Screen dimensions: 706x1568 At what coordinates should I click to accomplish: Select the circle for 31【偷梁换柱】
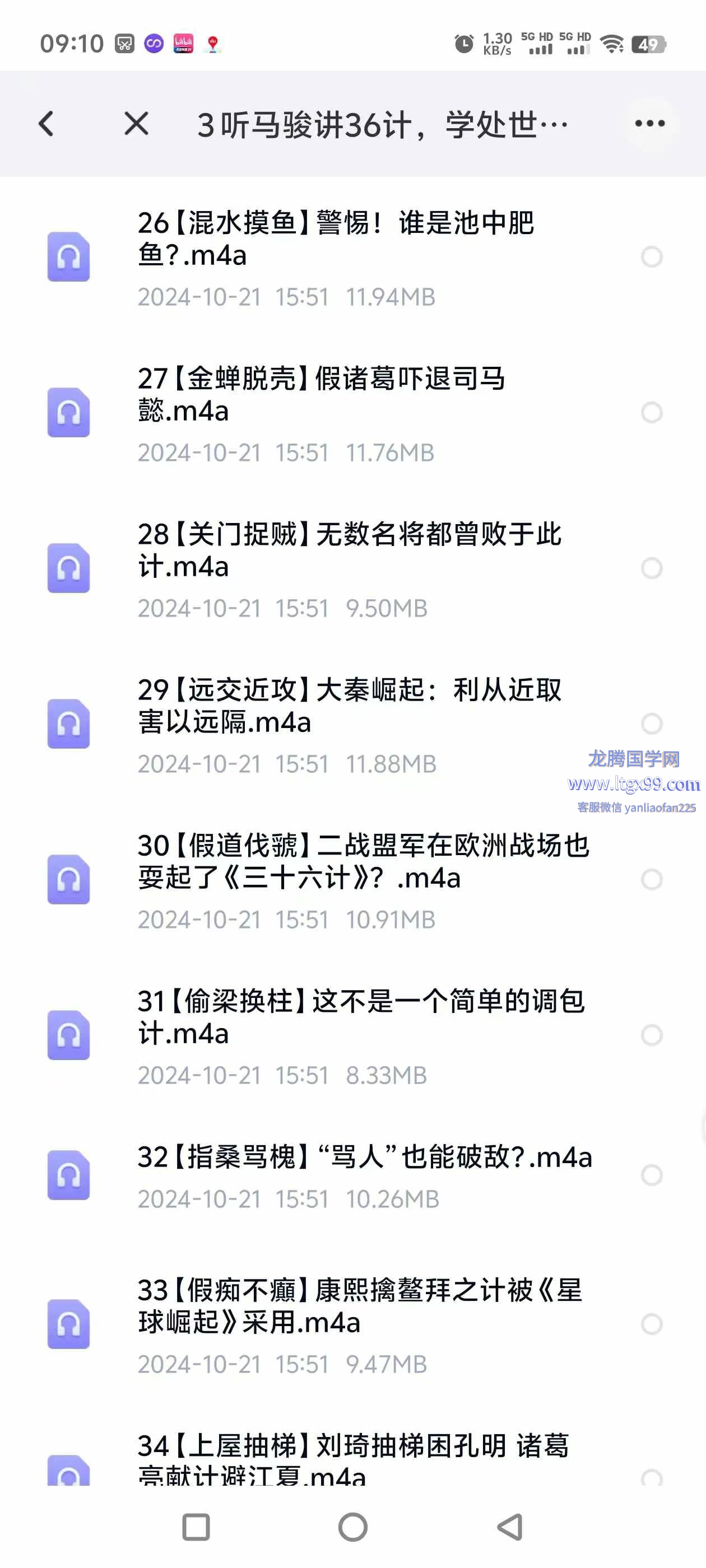click(x=652, y=1035)
